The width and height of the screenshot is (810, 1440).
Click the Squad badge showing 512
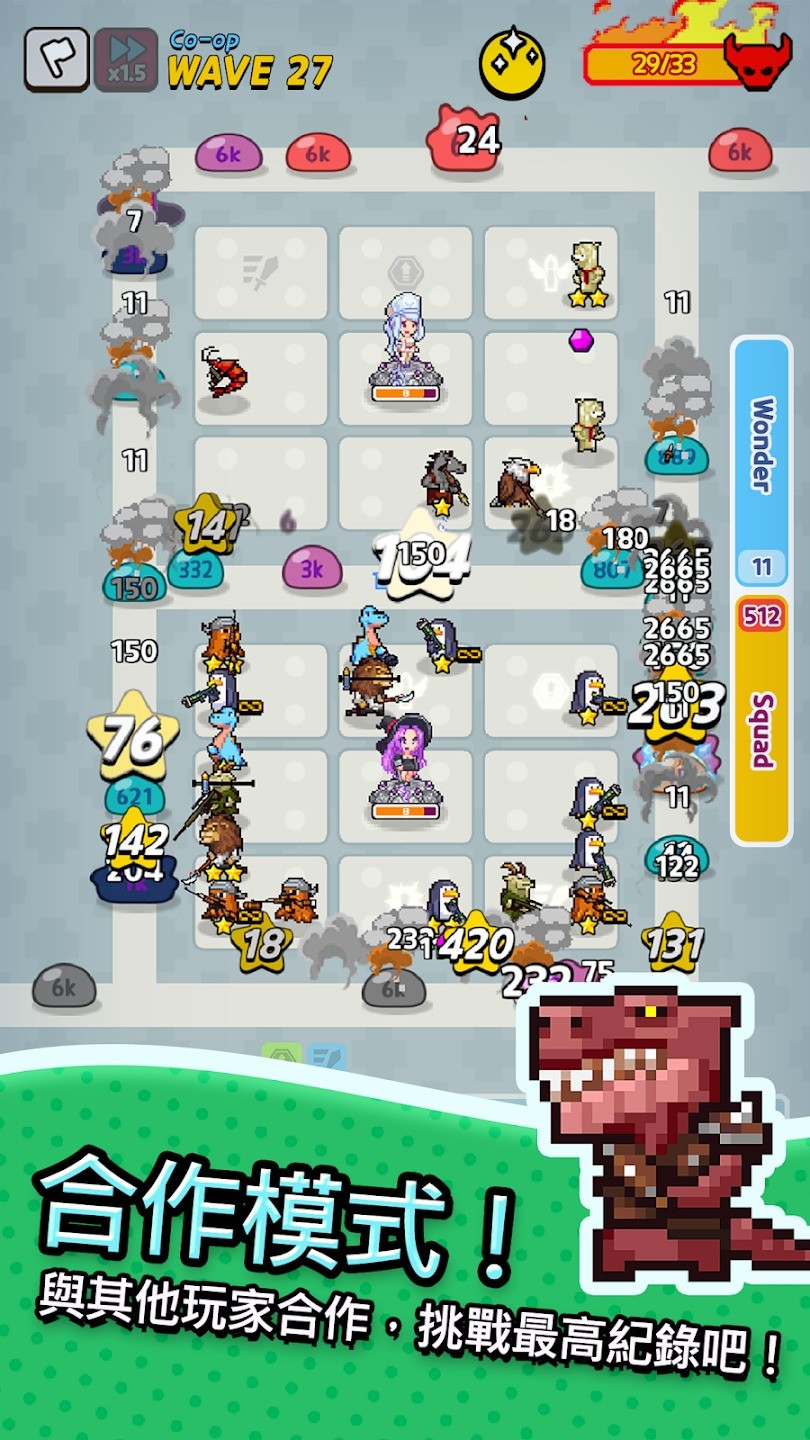(761, 614)
